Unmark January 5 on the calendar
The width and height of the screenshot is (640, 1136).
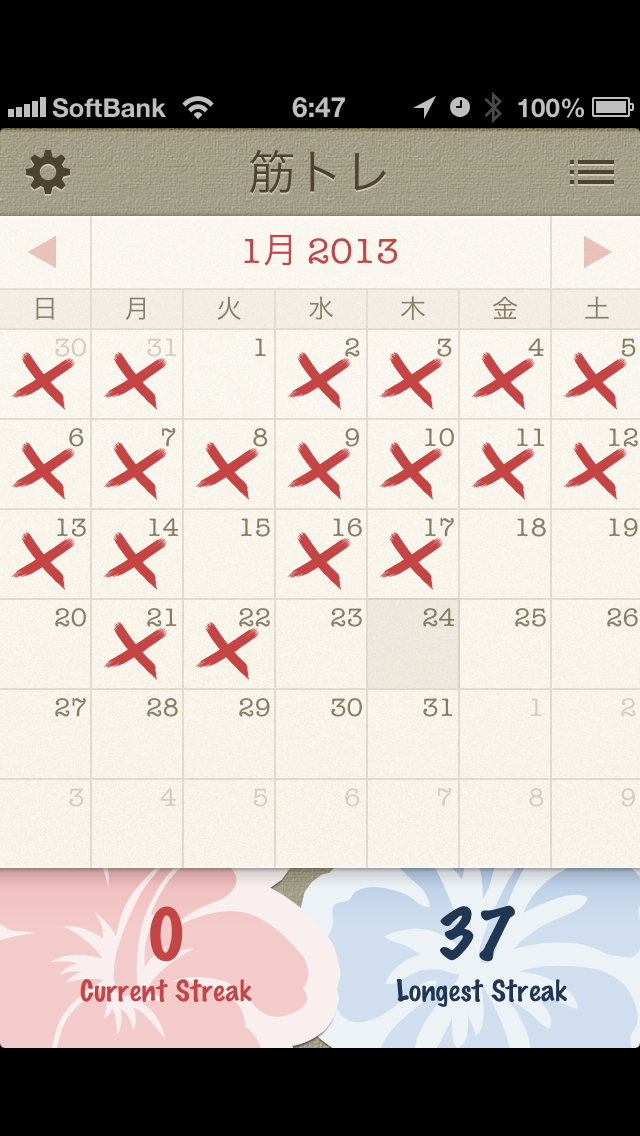[x=597, y=375]
